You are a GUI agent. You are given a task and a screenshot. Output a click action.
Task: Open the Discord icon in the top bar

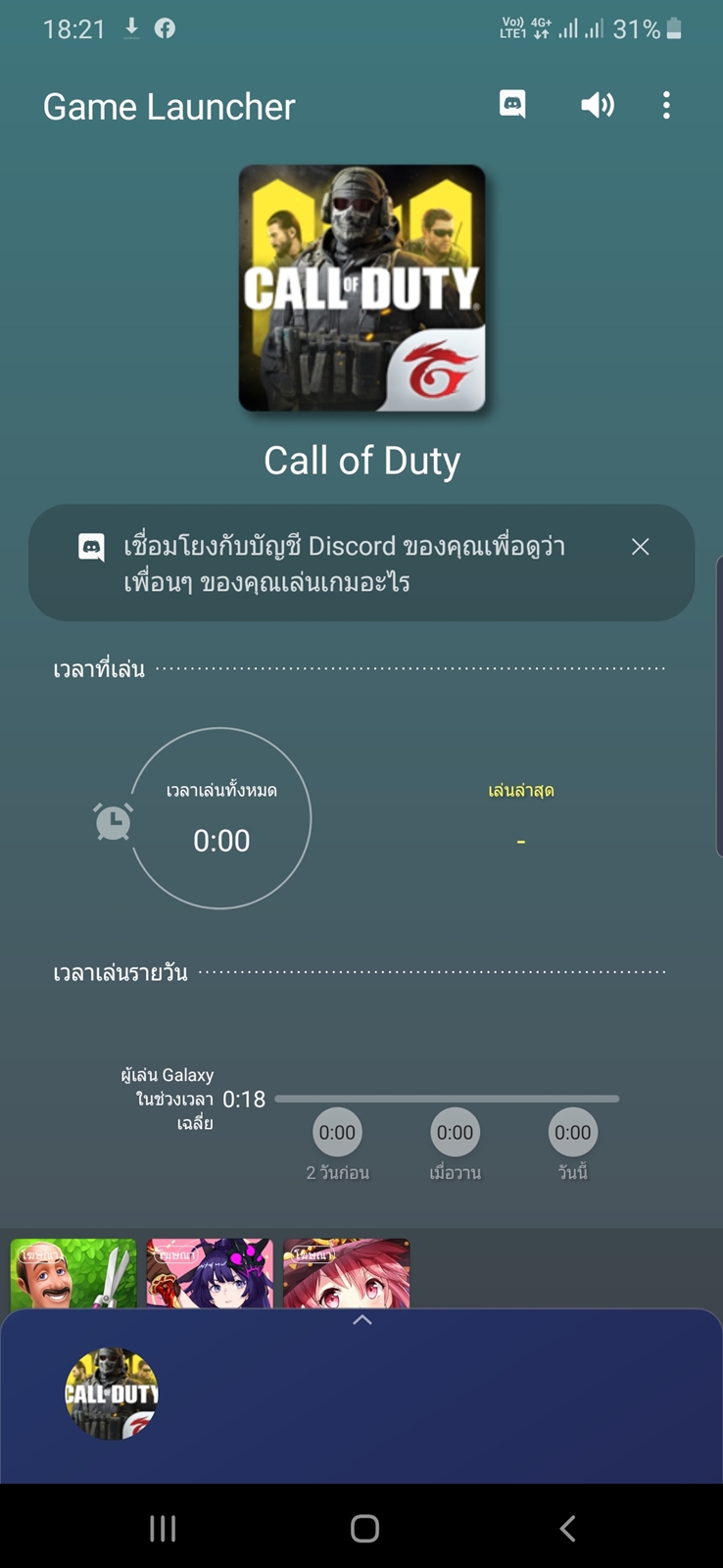pyautogui.click(x=512, y=105)
